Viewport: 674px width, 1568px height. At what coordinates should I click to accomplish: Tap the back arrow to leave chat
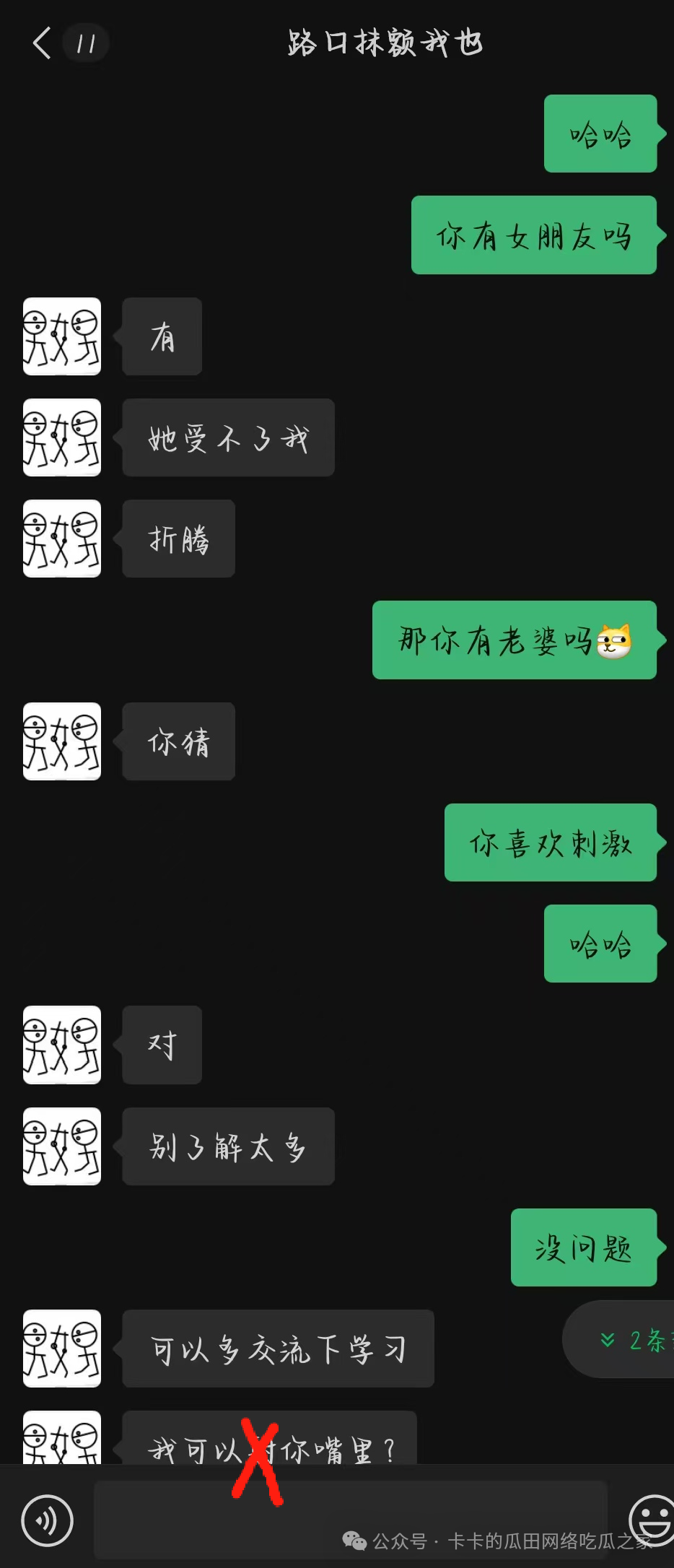(40, 43)
